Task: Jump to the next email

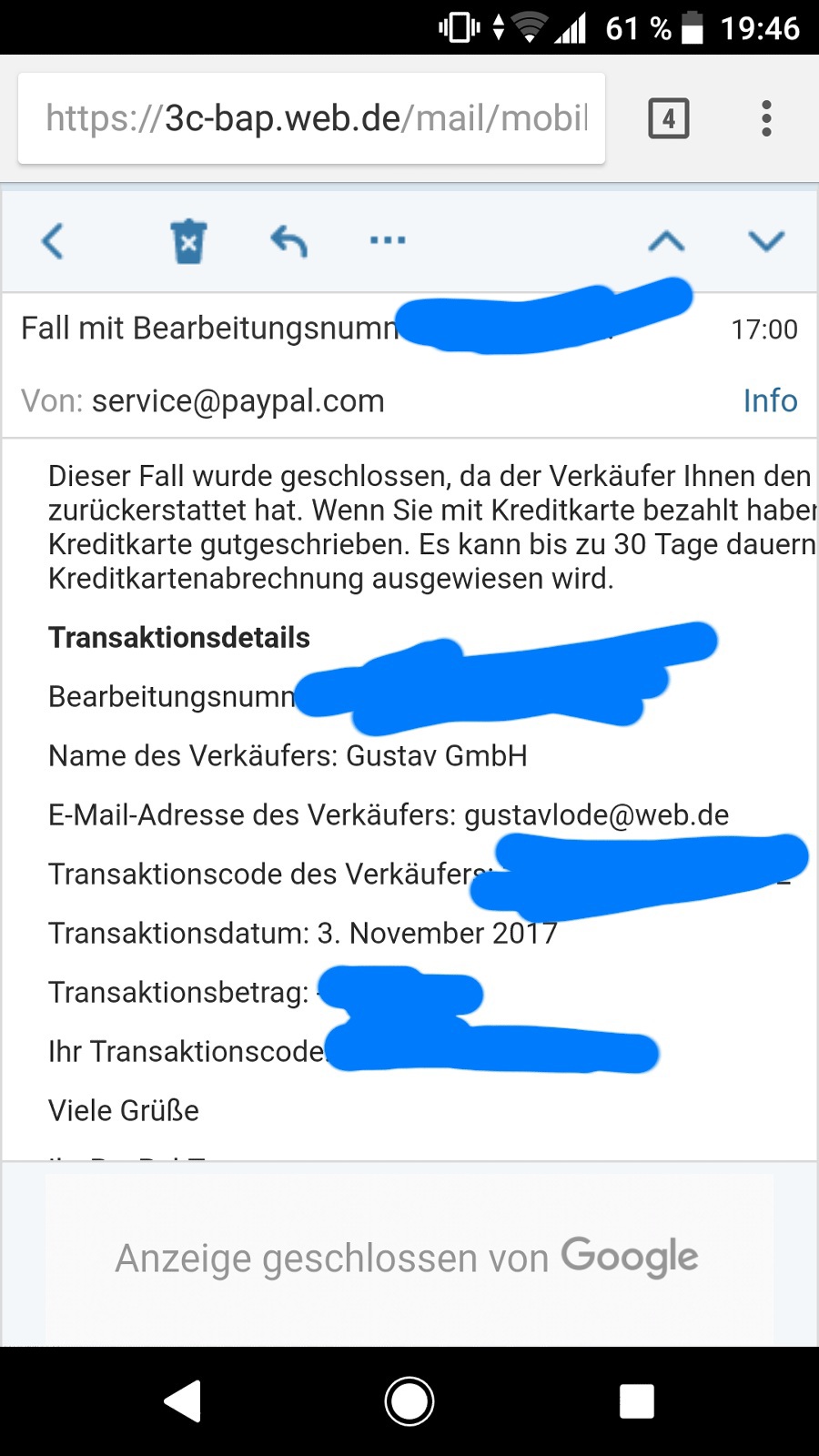Action: [766, 242]
